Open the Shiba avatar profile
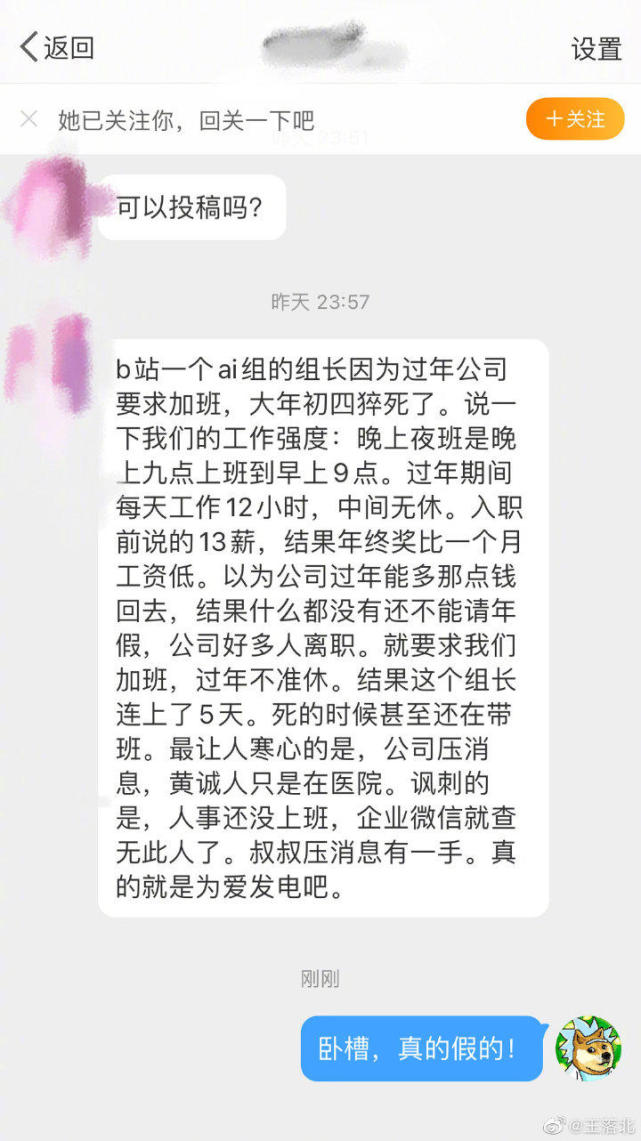Screen dimensions: 641x1141 tap(588, 1048)
